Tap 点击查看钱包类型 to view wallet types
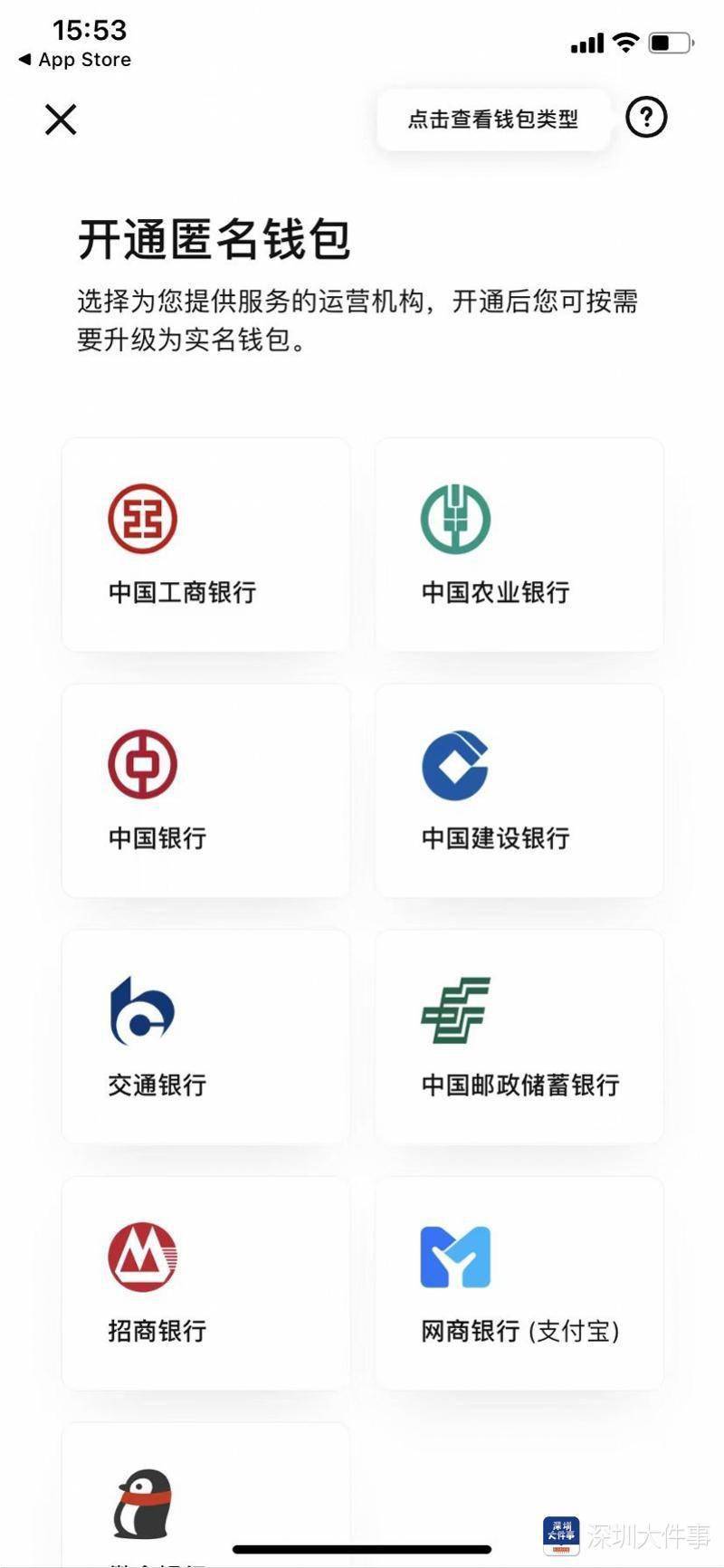This screenshot has width=724, height=1568. (x=493, y=118)
